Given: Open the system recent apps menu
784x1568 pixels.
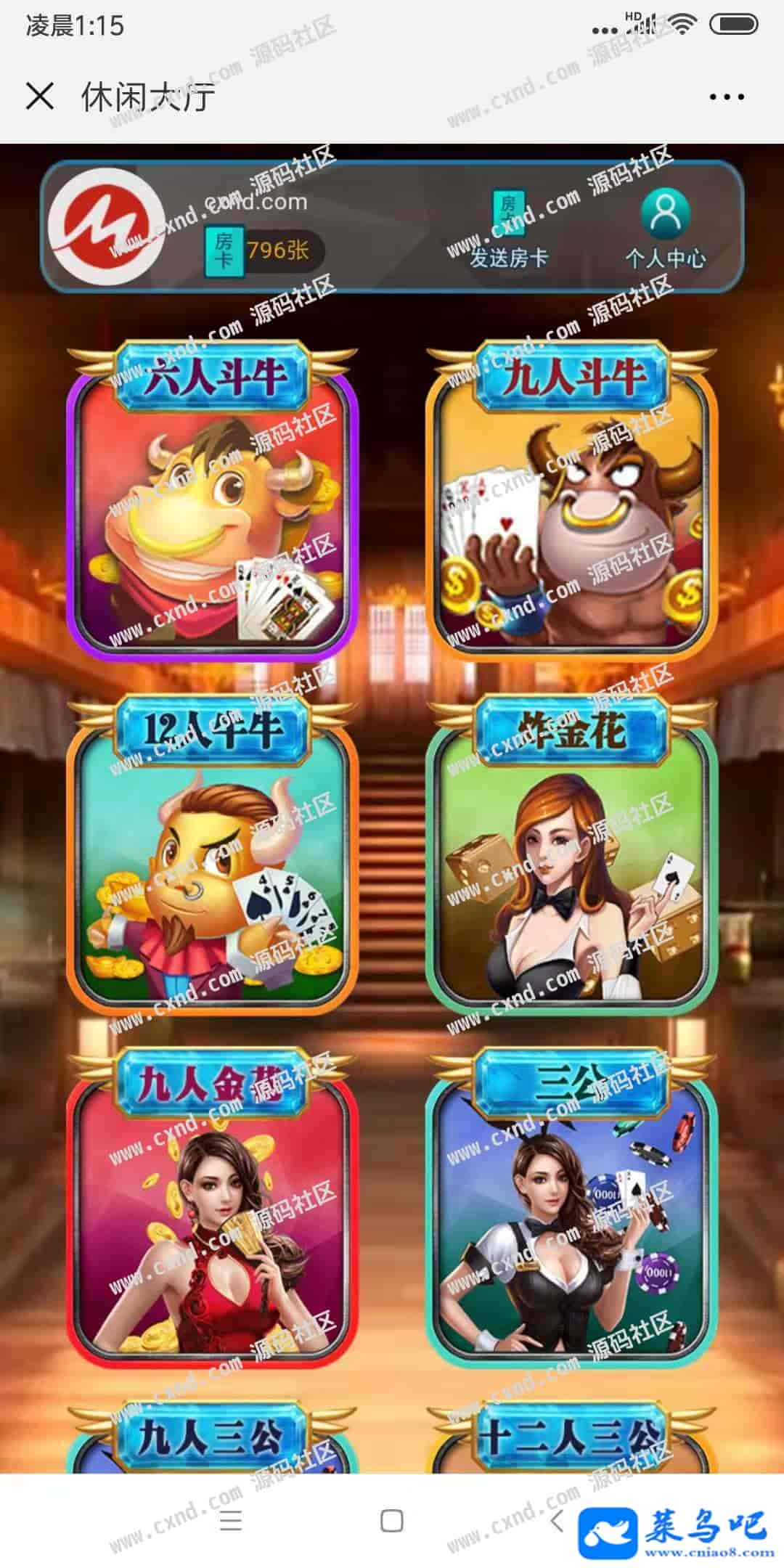Looking at the screenshot, I should click(231, 1521).
